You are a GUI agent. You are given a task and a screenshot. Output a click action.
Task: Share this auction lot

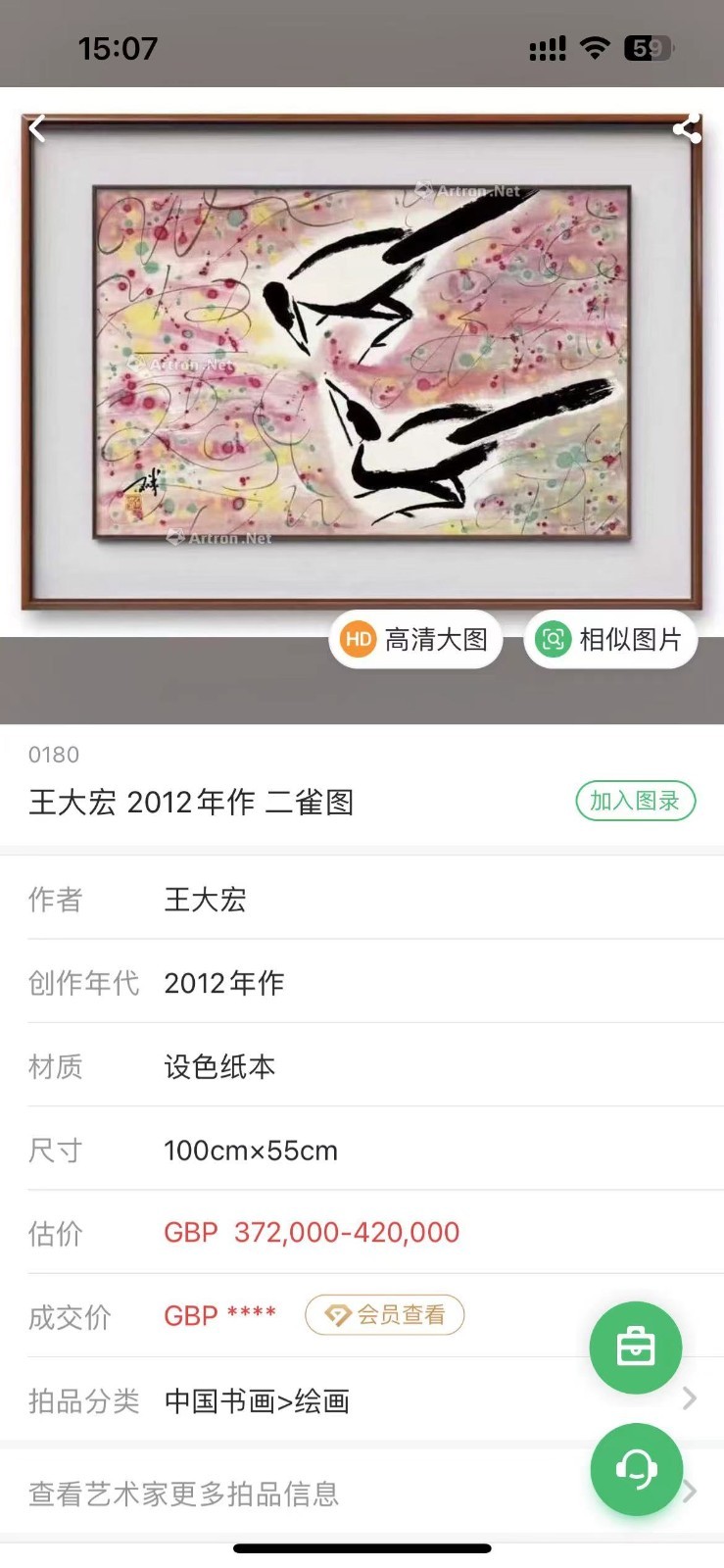pos(687,128)
